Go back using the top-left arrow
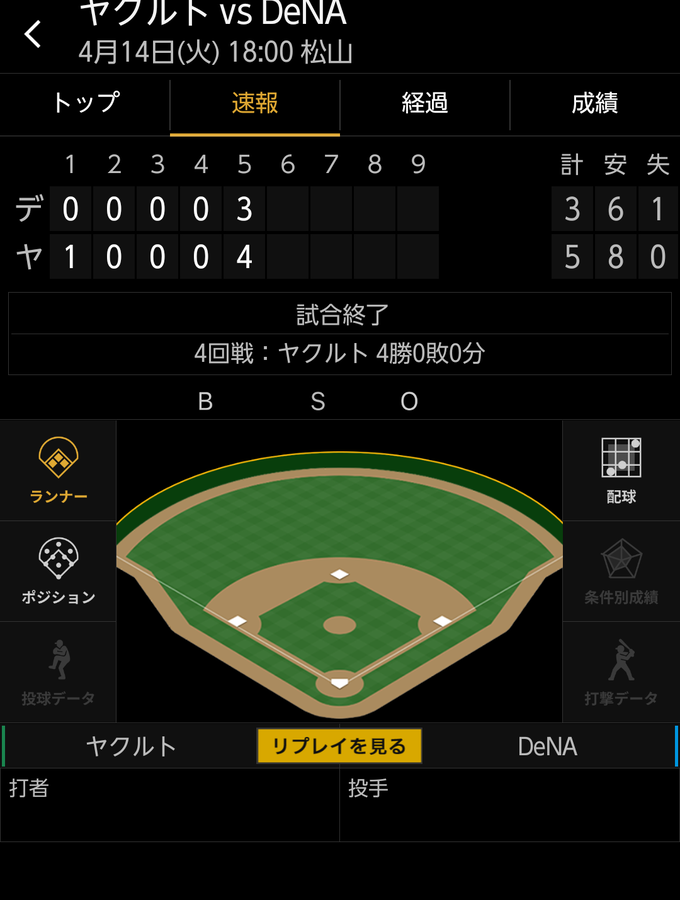680x900 pixels. [x=34, y=35]
